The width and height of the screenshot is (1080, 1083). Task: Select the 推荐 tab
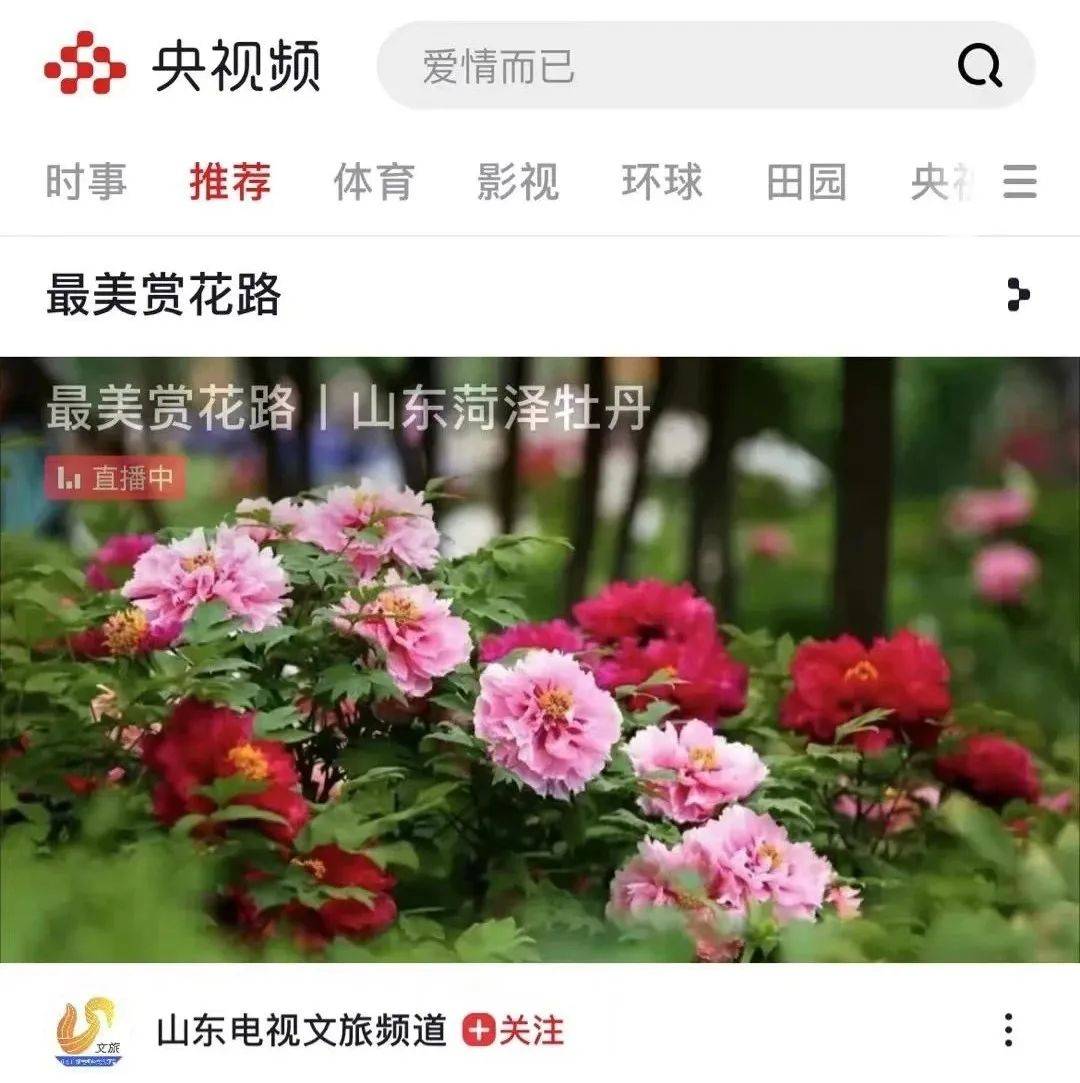(230, 182)
